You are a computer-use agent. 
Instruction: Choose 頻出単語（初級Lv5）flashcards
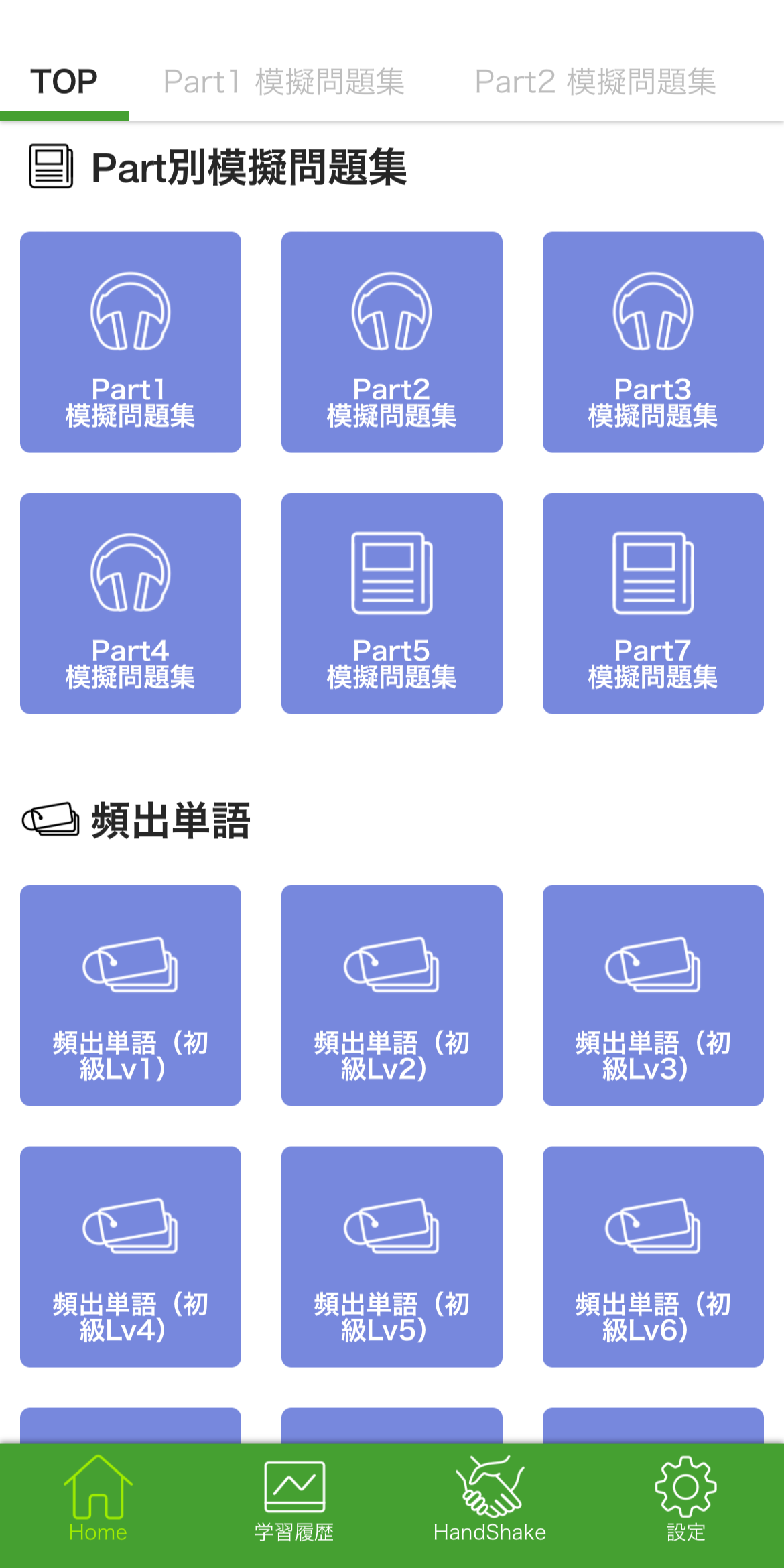392,1256
